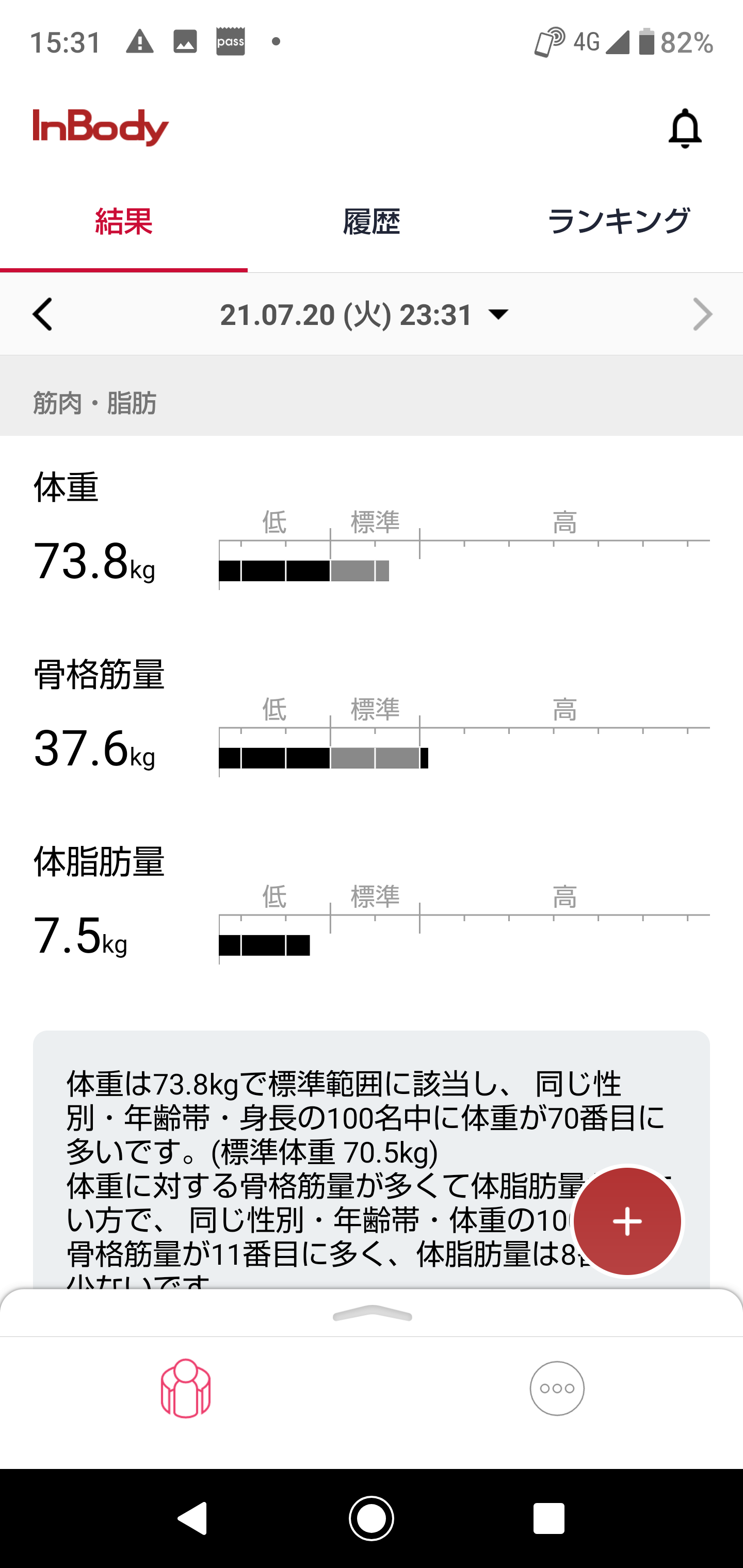Tap the red plus floating button

pos(627,1221)
